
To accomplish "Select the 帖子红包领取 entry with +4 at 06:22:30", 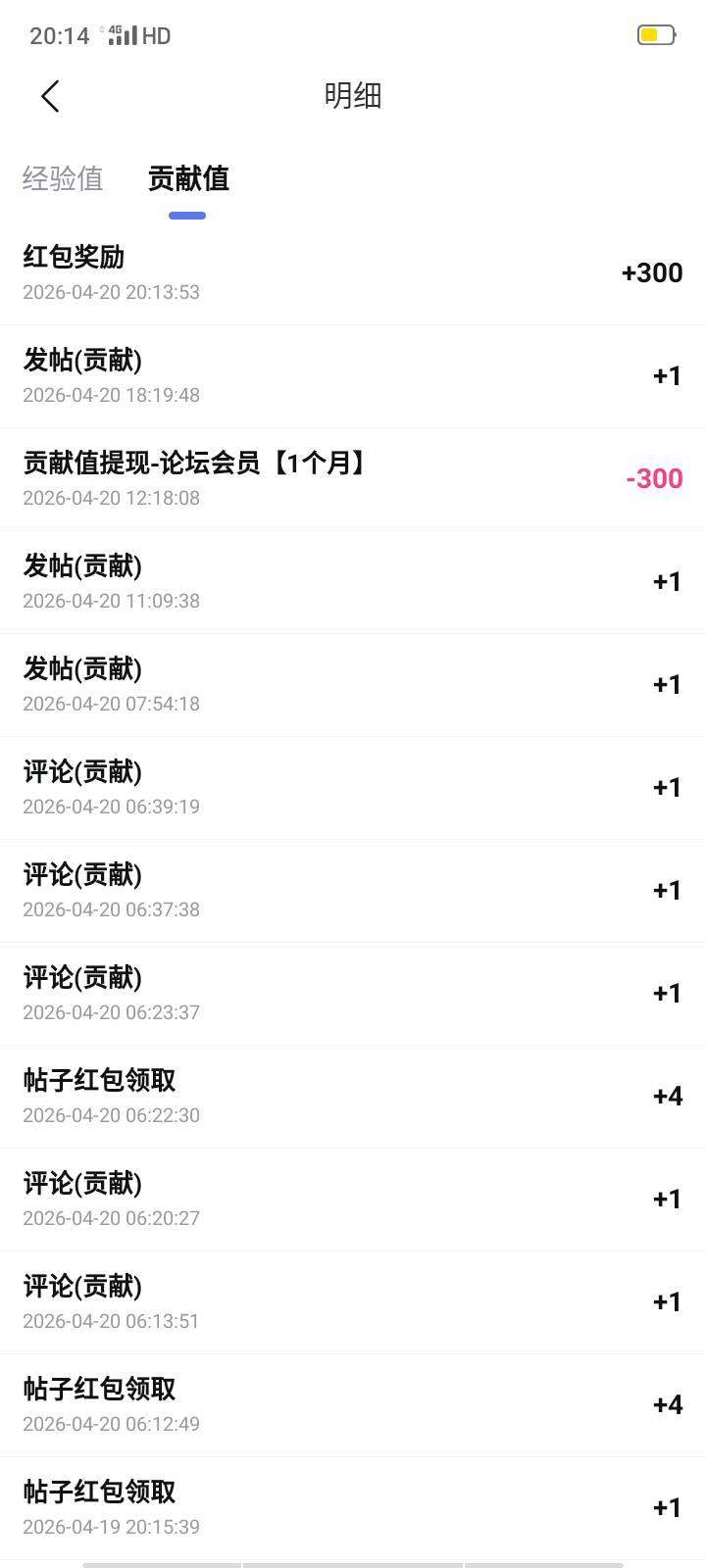I will pos(353,1096).
